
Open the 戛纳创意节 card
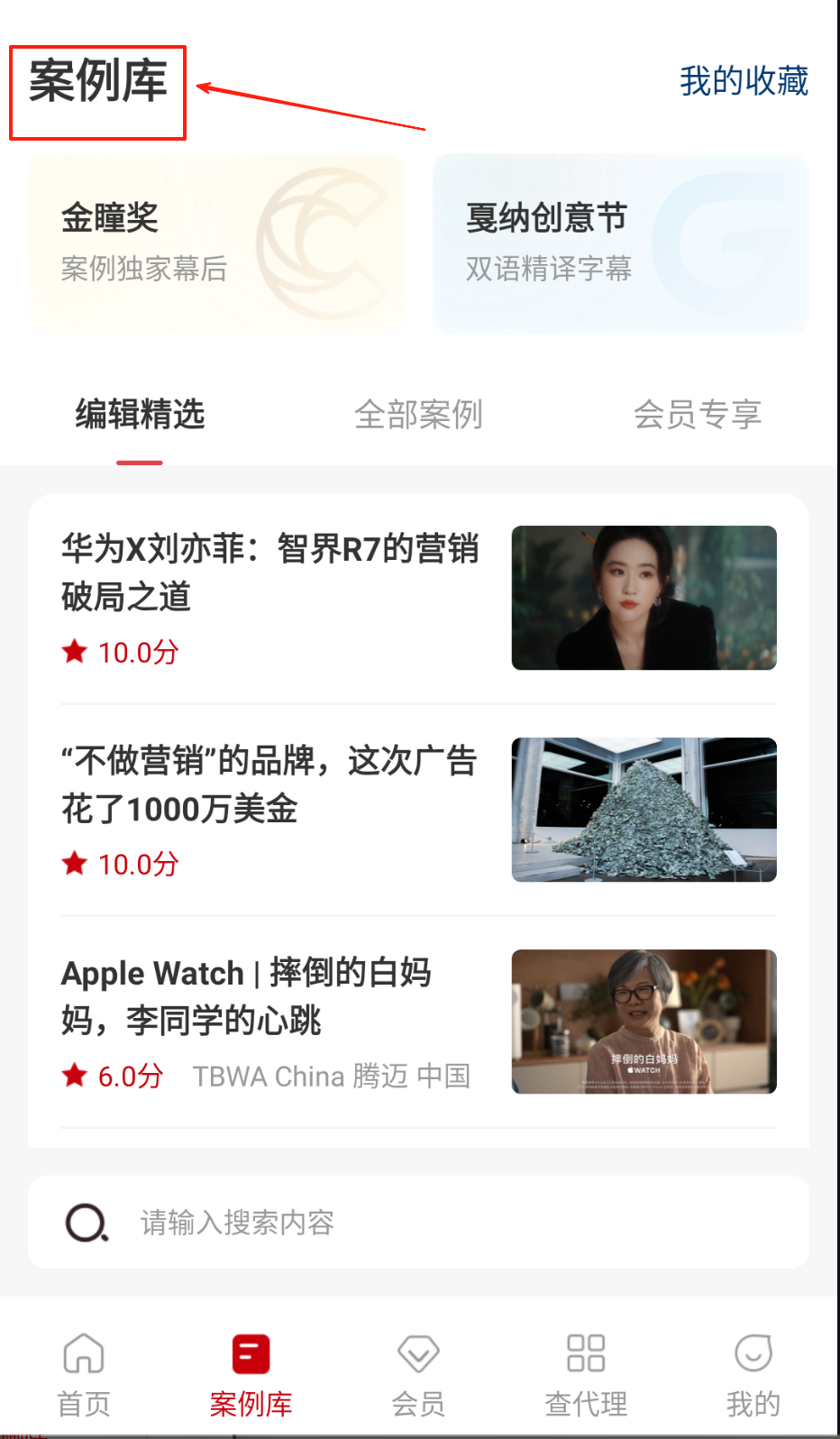620,243
